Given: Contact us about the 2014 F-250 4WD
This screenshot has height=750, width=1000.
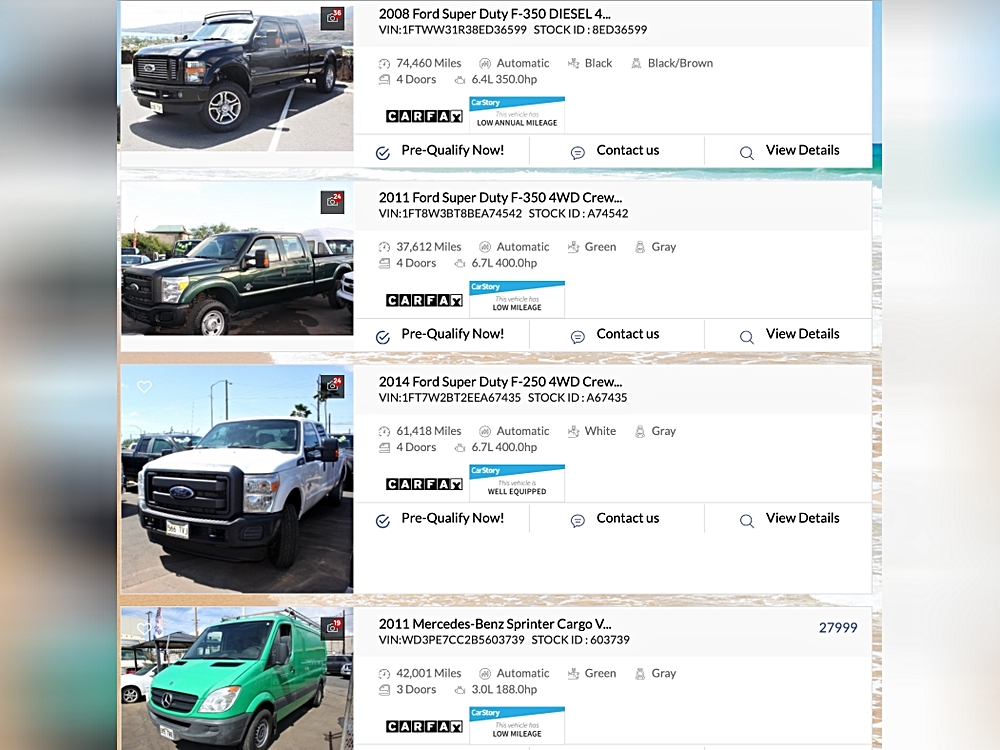Looking at the screenshot, I should point(616,519).
